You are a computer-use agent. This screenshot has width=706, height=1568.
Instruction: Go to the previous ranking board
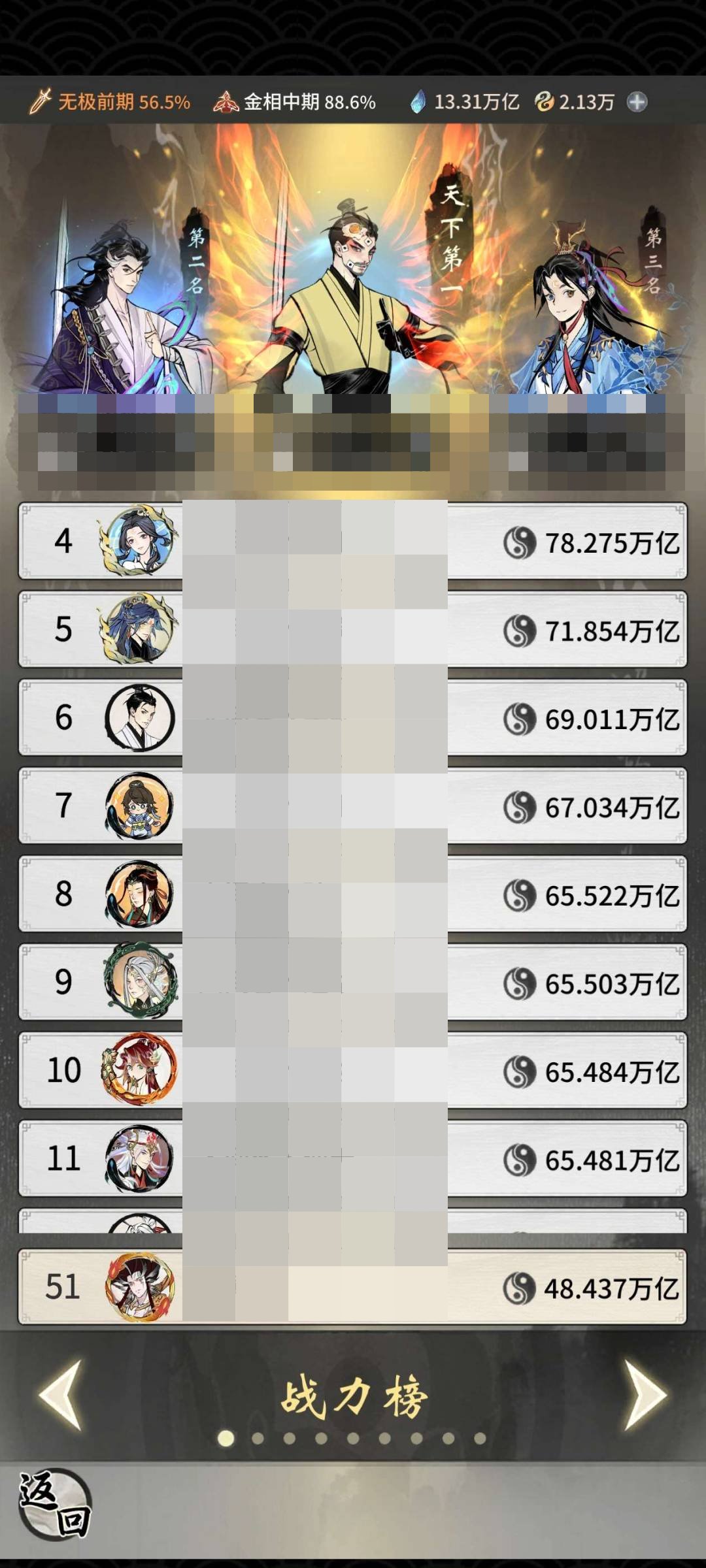tap(61, 1394)
